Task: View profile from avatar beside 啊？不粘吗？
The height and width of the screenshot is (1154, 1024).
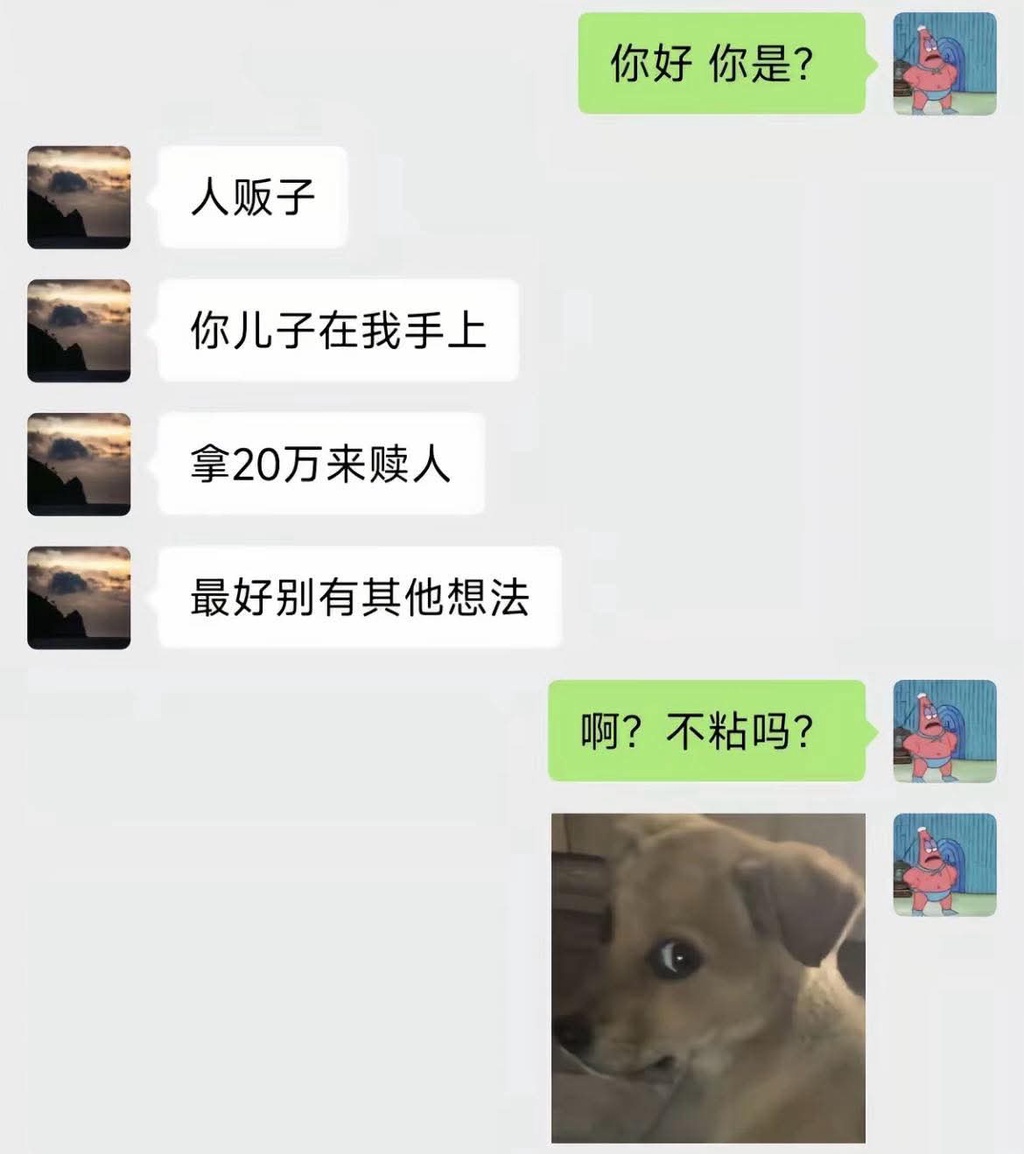Action: (x=944, y=731)
